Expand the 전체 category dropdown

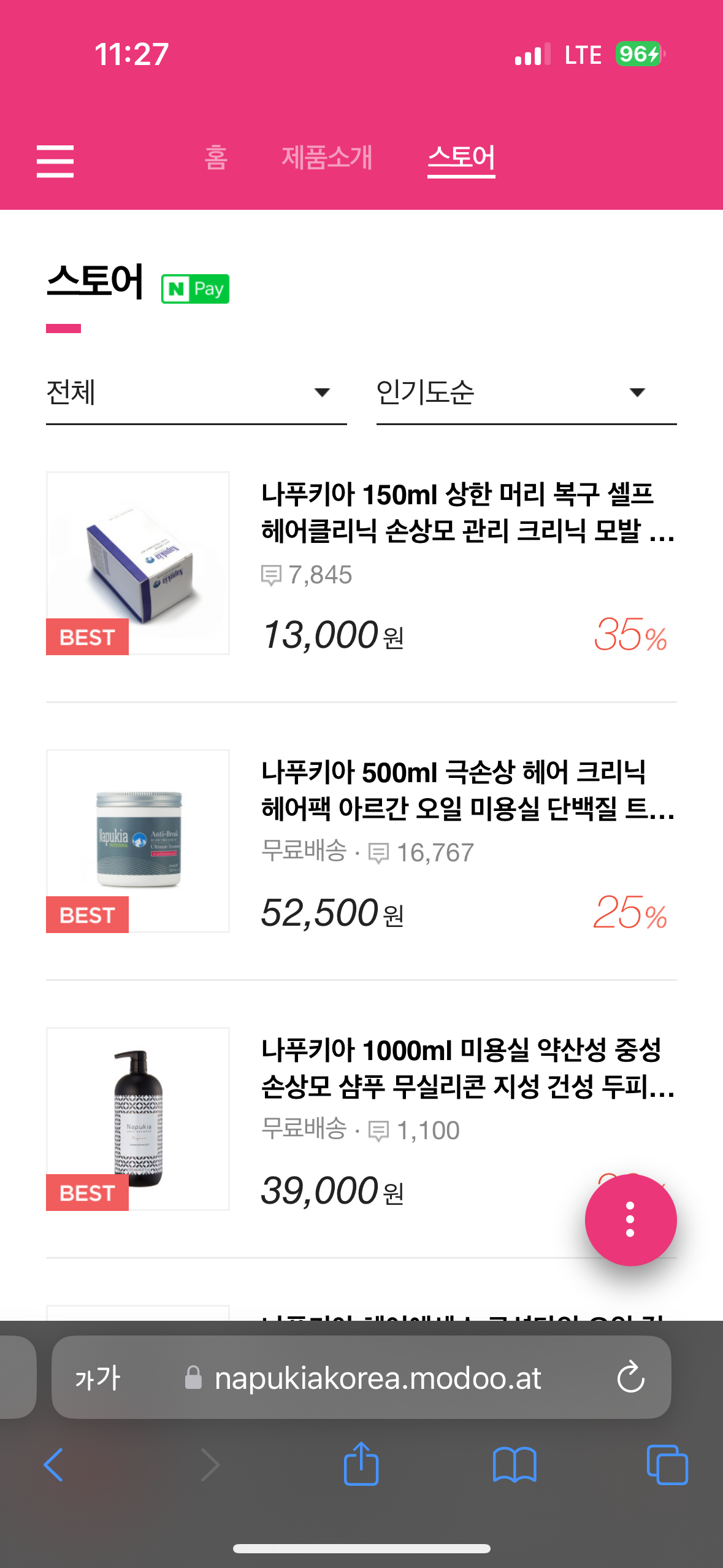(196, 393)
